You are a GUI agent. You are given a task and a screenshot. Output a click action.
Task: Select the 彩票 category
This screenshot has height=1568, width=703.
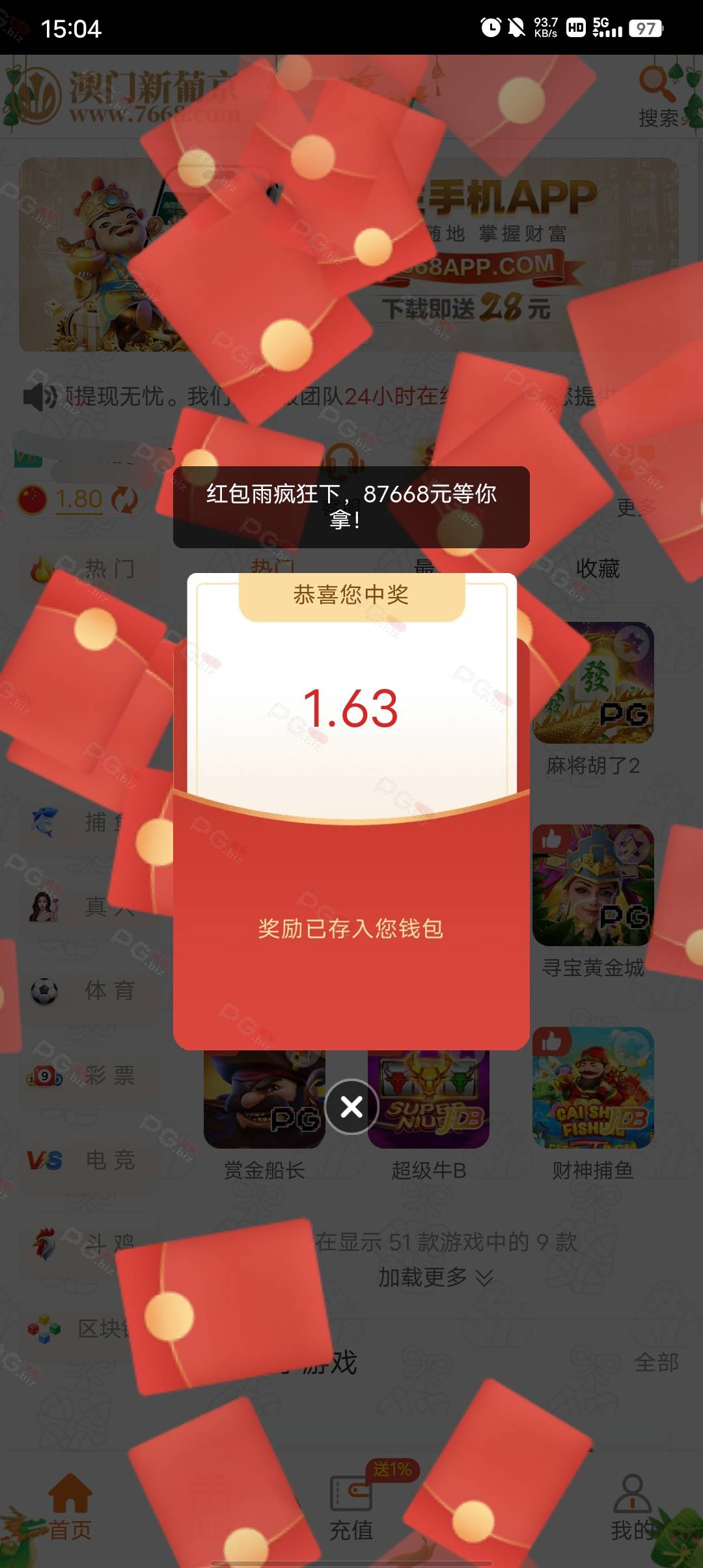[x=85, y=1076]
